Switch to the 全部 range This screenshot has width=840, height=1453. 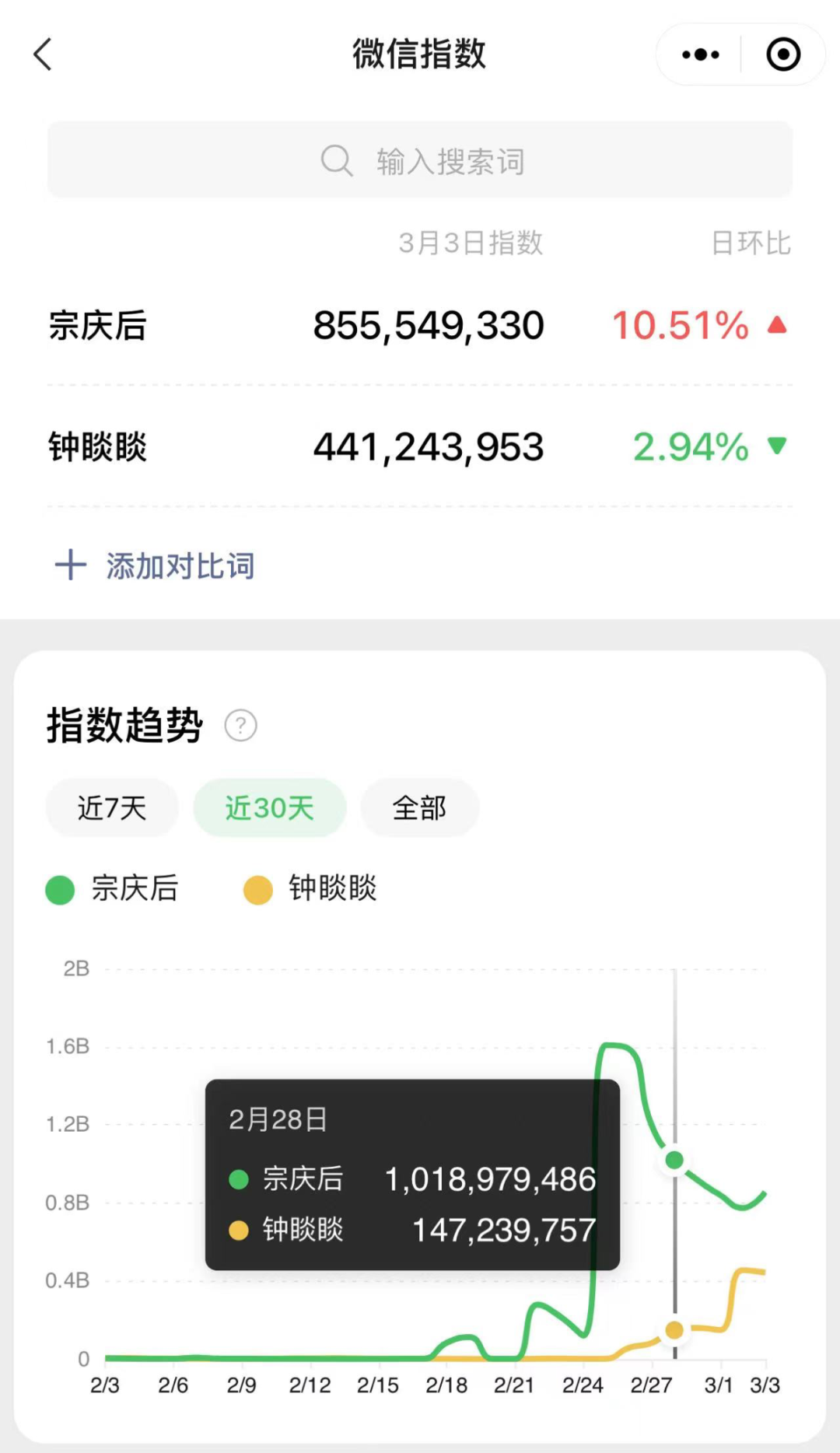click(x=419, y=808)
